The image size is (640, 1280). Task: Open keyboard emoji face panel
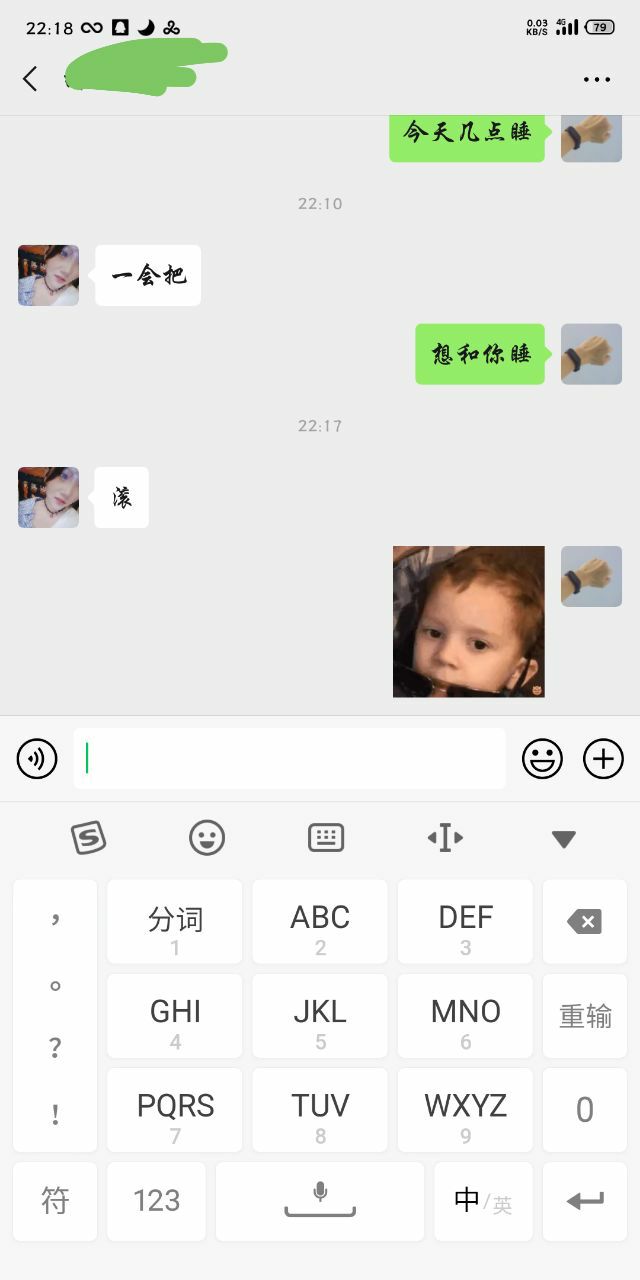(207, 837)
